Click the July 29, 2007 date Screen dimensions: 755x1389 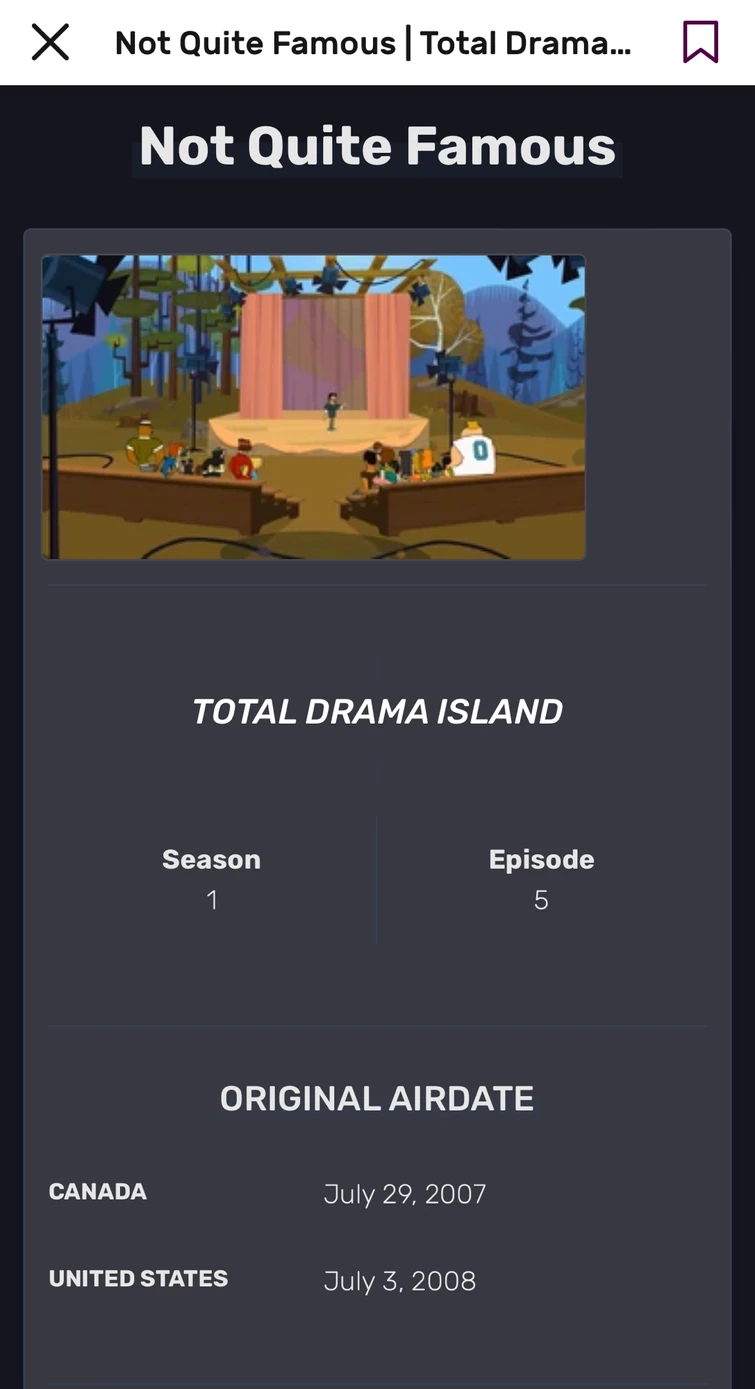point(404,1193)
